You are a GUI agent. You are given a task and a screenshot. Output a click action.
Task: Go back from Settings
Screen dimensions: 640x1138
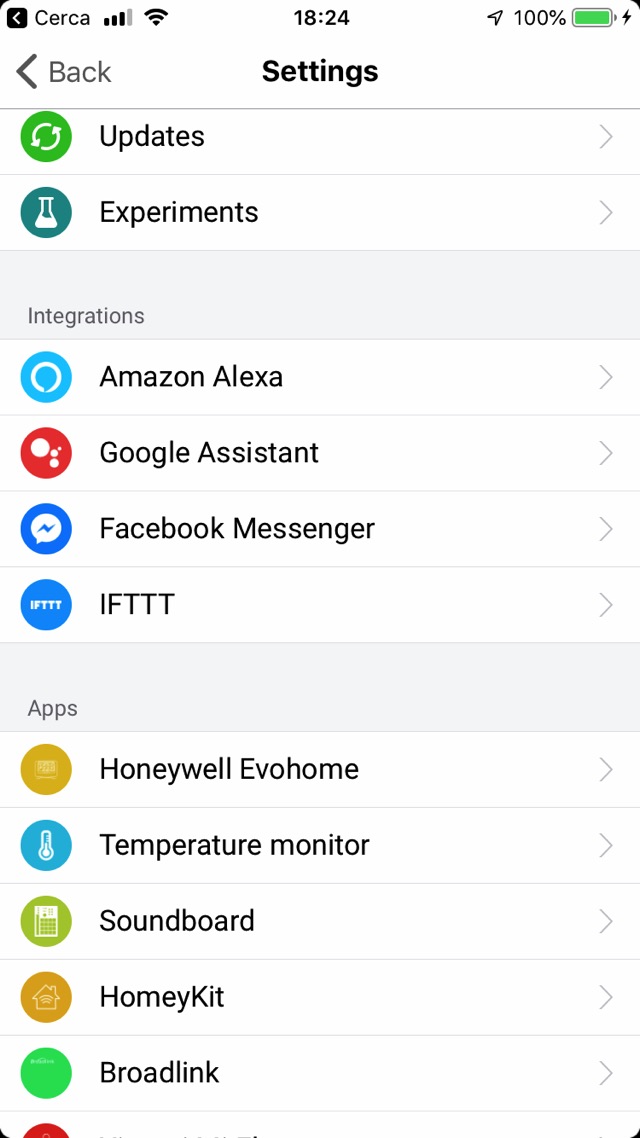coord(64,72)
